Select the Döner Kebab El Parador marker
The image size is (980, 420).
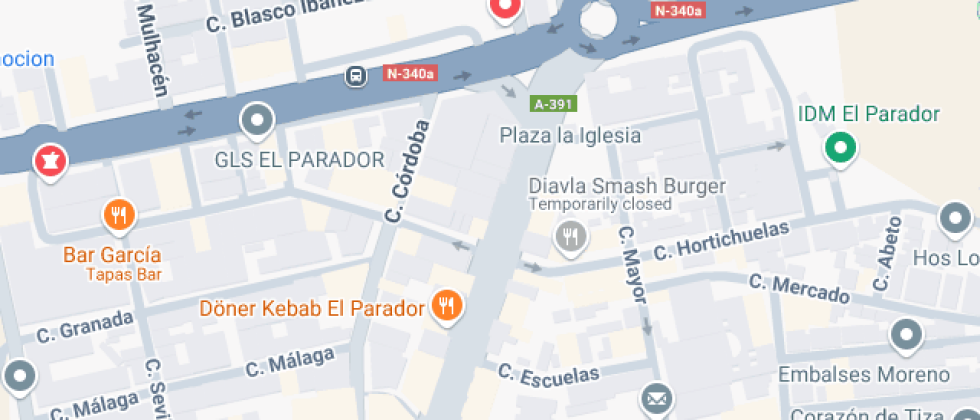[x=447, y=306]
